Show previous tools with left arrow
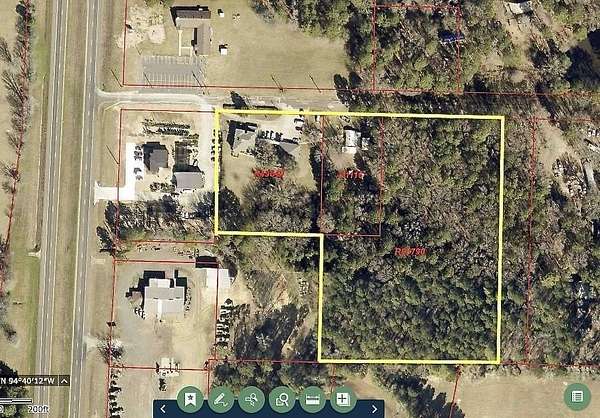This screenshot has width=600, height=418. point(163,409)
